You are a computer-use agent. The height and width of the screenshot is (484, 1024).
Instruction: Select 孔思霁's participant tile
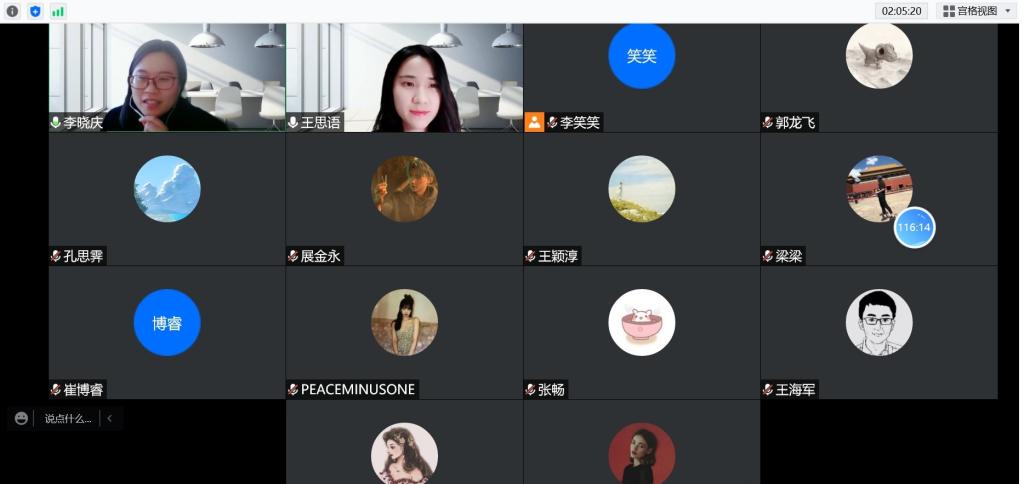coord(167,199)
